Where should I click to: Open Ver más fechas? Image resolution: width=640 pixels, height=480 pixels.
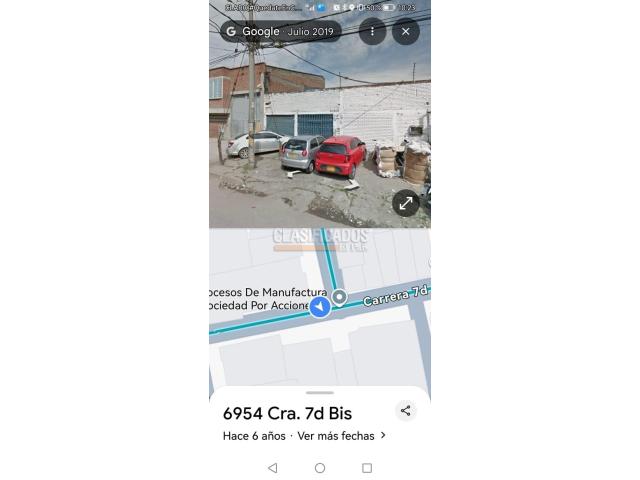[x=341, y=436]
